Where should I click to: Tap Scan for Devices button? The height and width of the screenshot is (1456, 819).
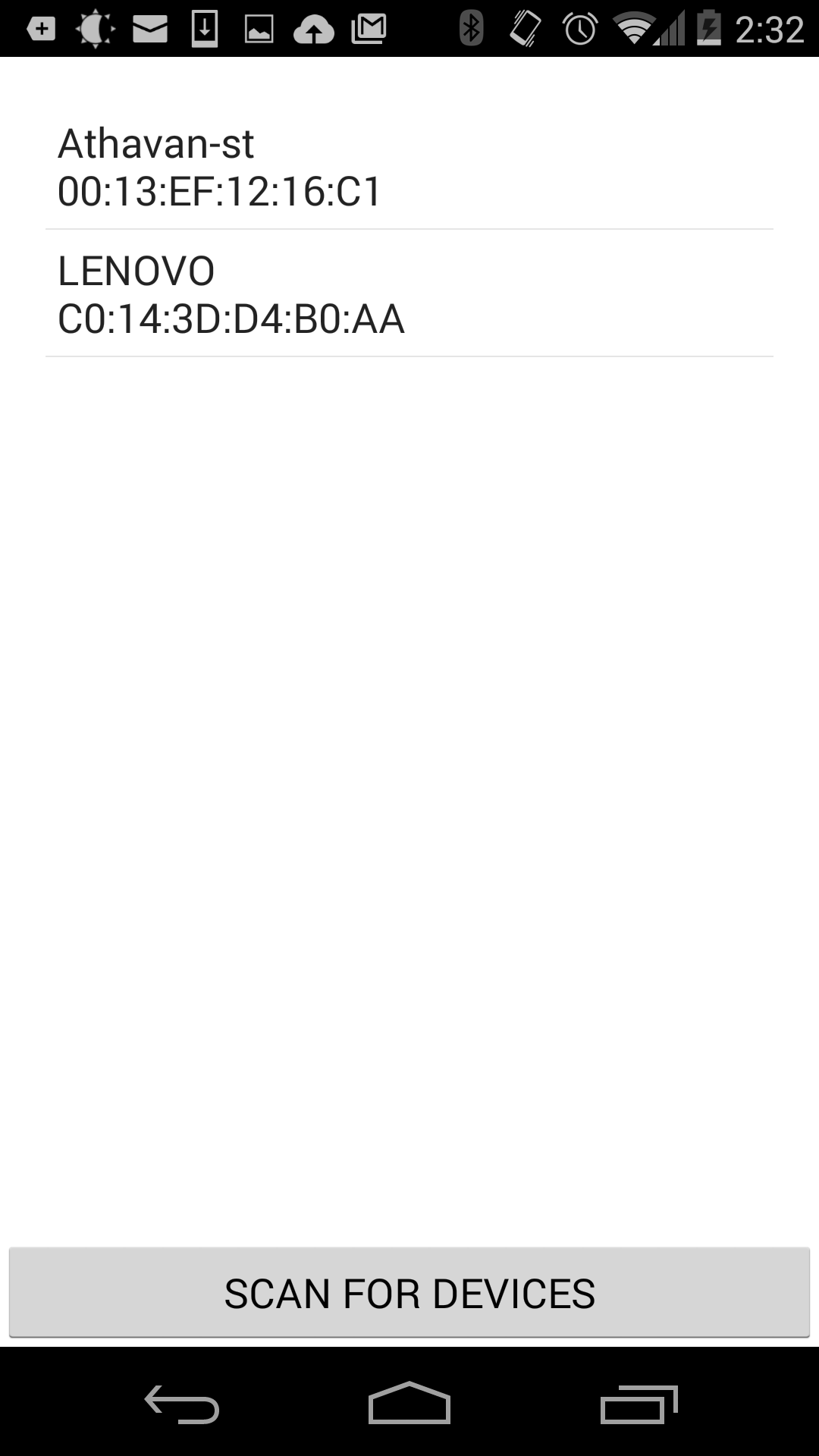409,1293
